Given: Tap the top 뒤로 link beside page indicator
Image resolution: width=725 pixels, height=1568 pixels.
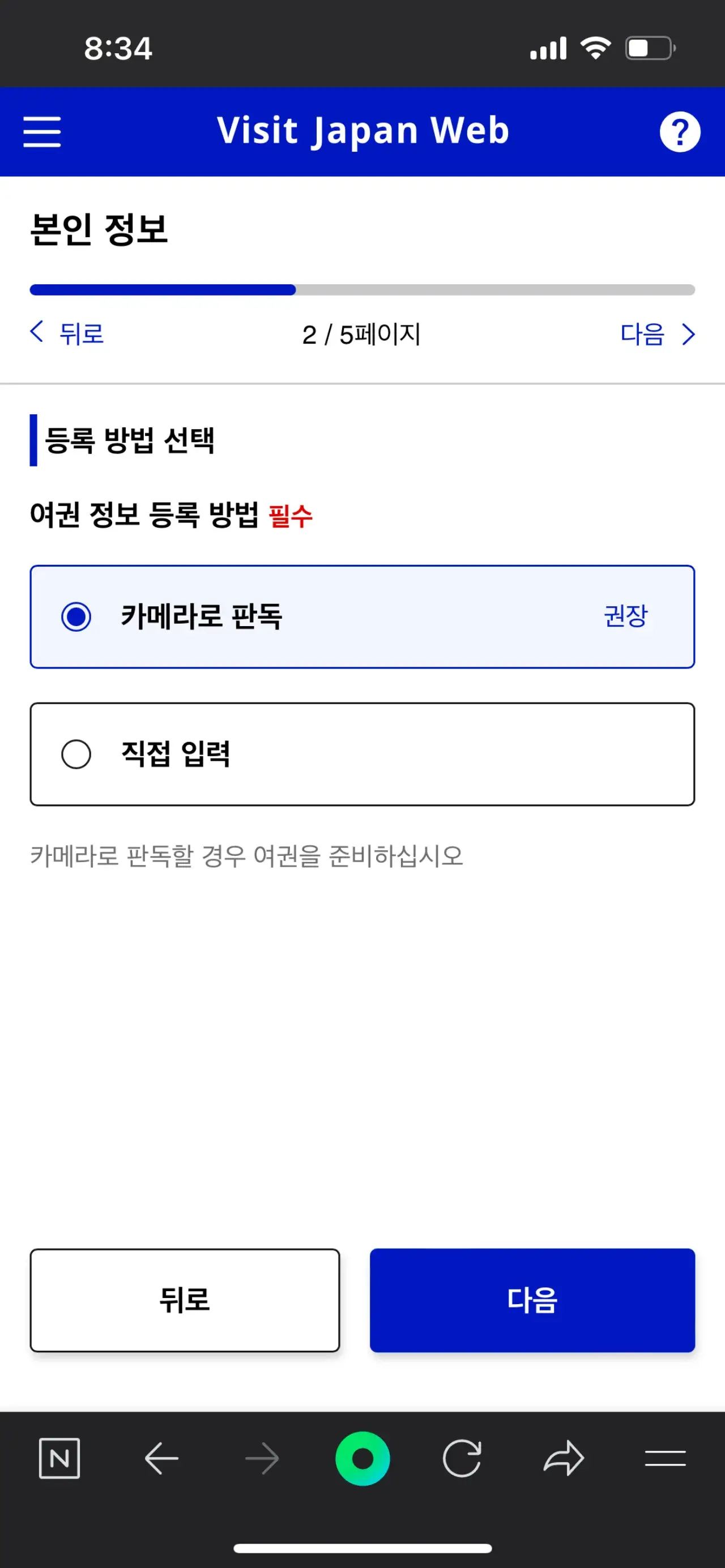Looking at the screenshot, I should 67,333.
